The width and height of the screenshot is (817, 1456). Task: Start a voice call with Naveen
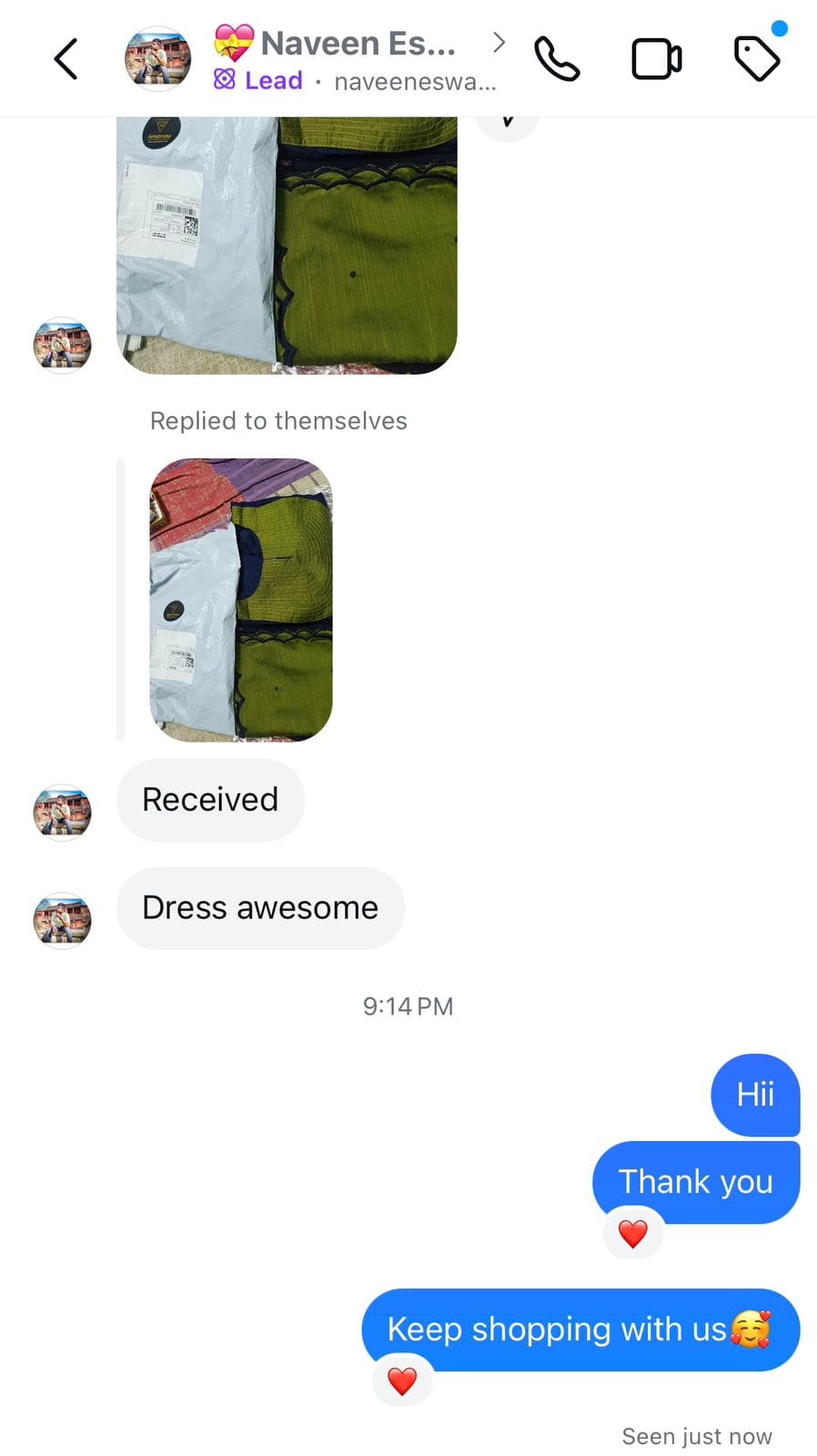tap(556, 59)
